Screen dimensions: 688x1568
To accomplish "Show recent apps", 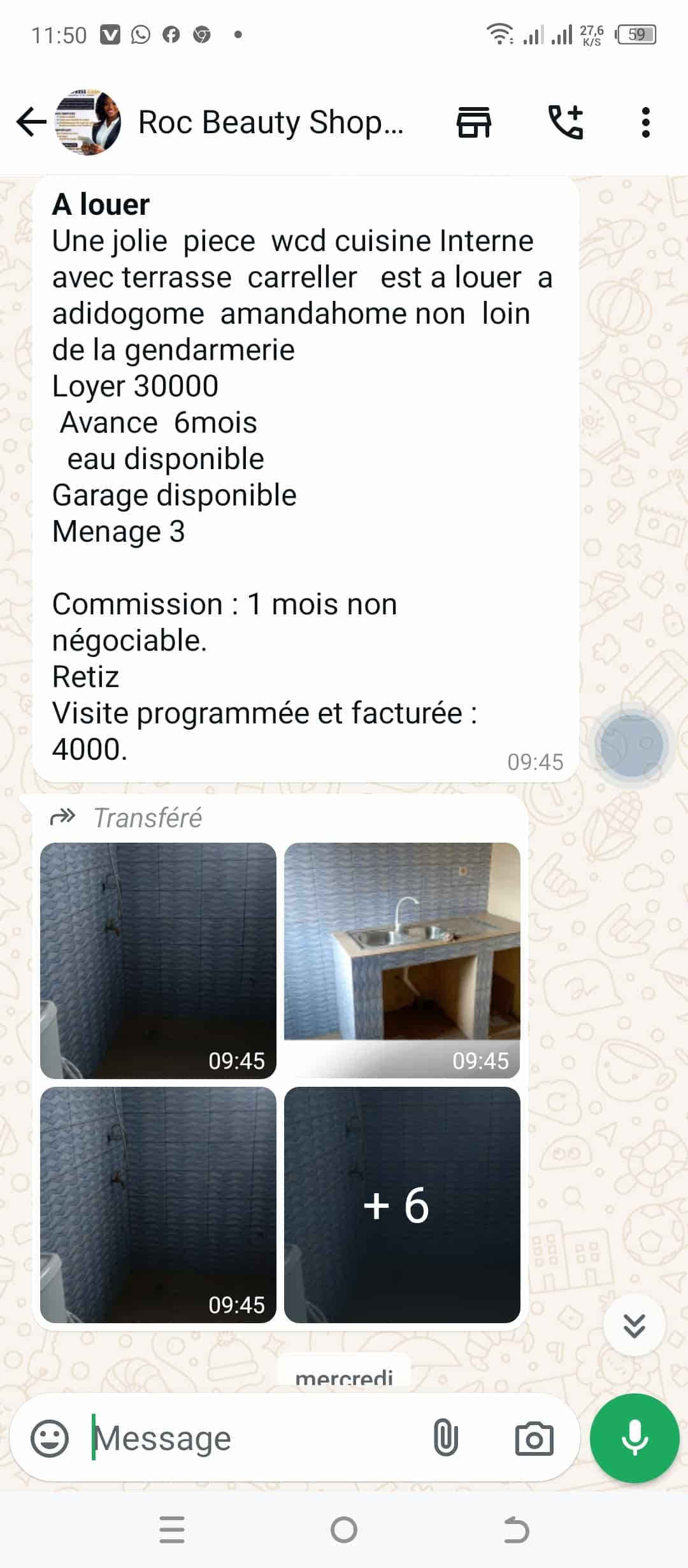I will tap(172, 1530).
